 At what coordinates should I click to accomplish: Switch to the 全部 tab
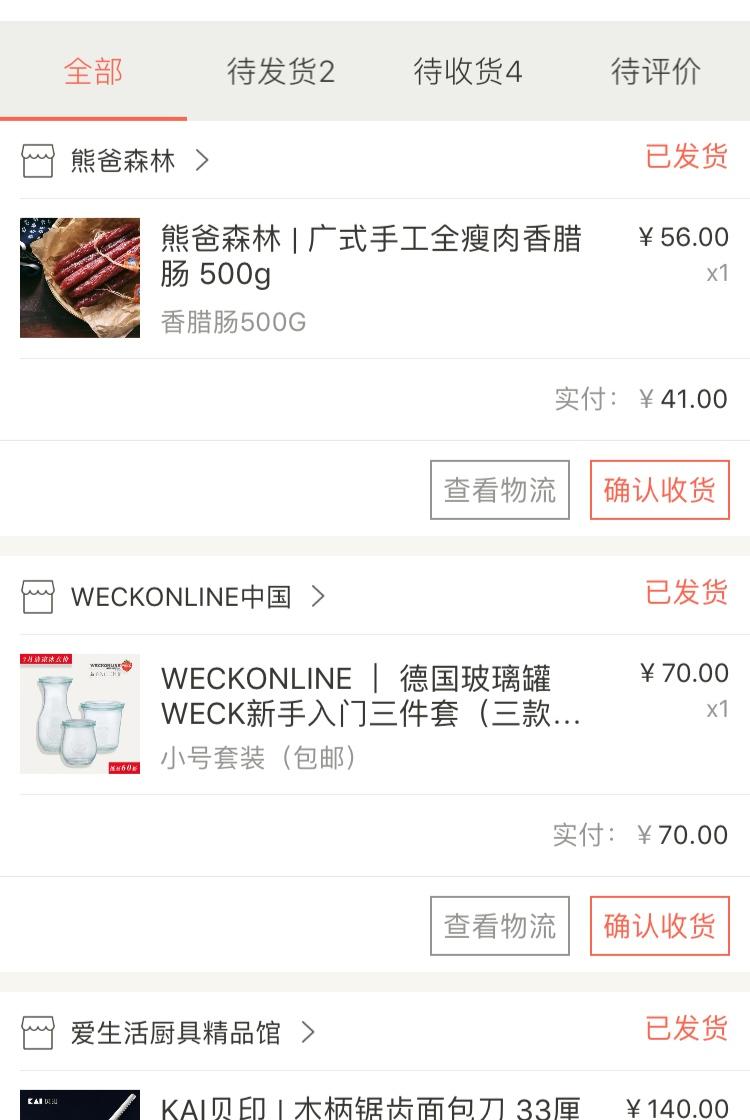tap(93, 72)
